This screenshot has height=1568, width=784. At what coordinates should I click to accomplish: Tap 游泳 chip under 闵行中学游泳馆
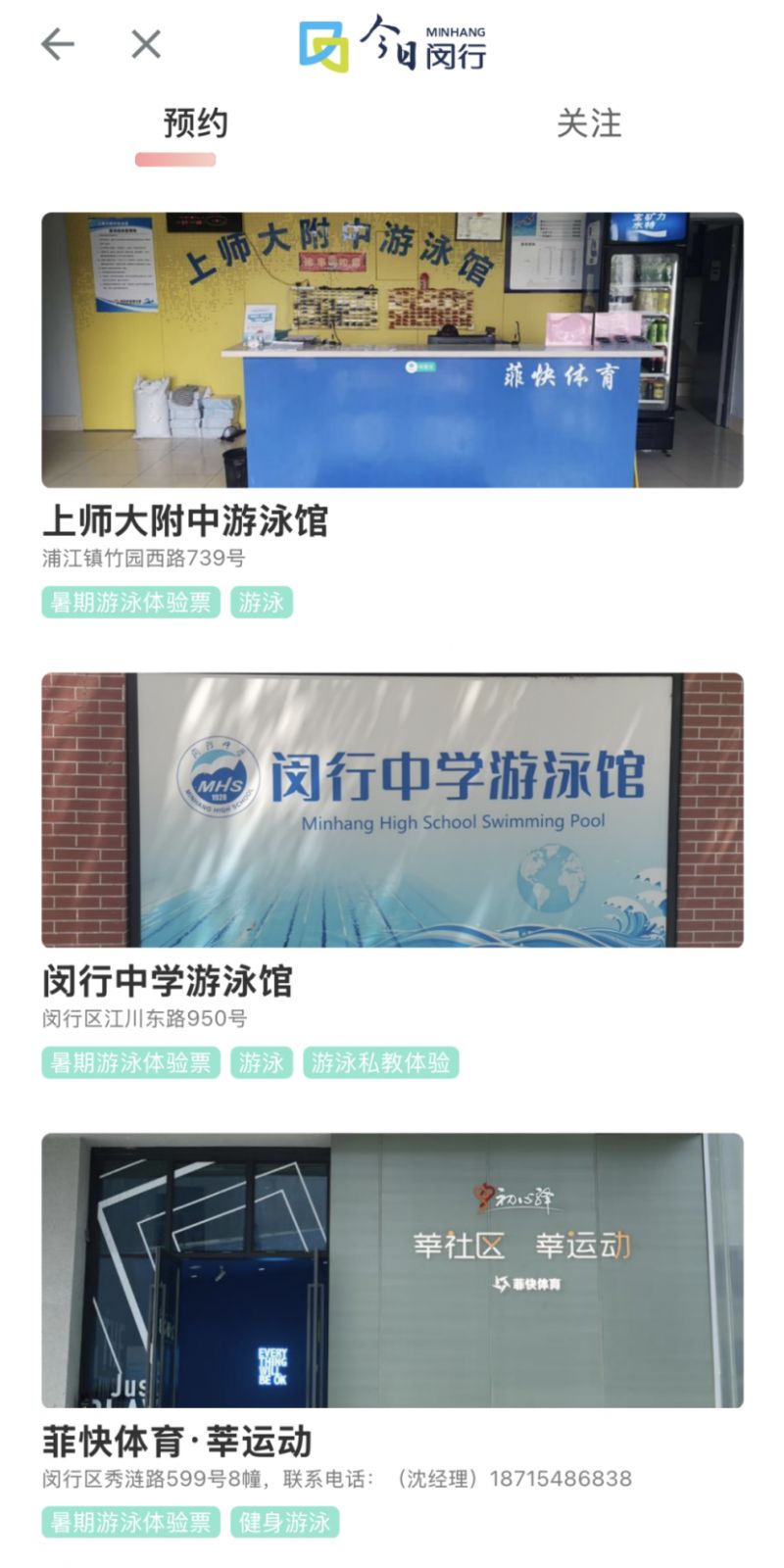pyautogui.click(x=262, y=1062)
